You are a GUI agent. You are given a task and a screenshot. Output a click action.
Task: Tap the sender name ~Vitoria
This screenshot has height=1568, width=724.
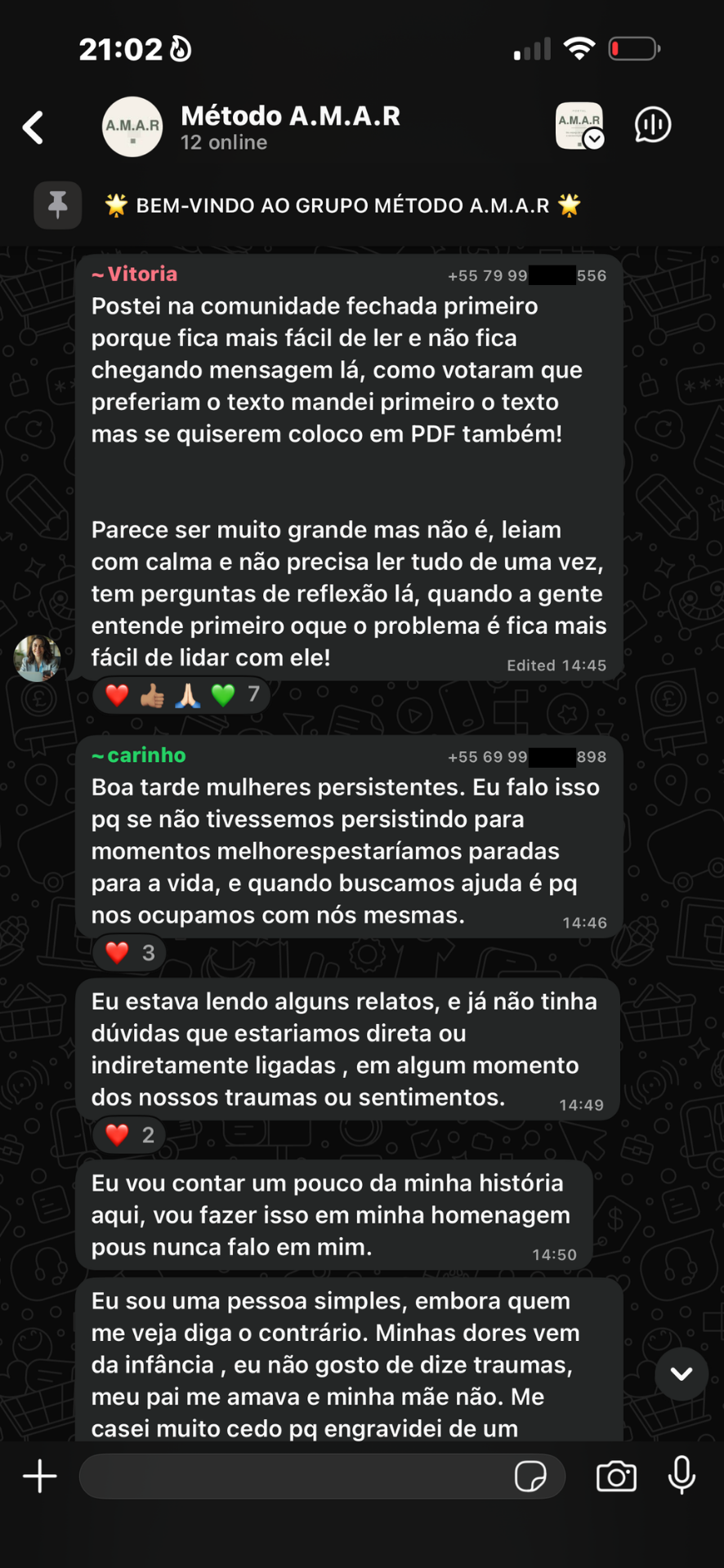pyautogui.click(x=135, y=274)
